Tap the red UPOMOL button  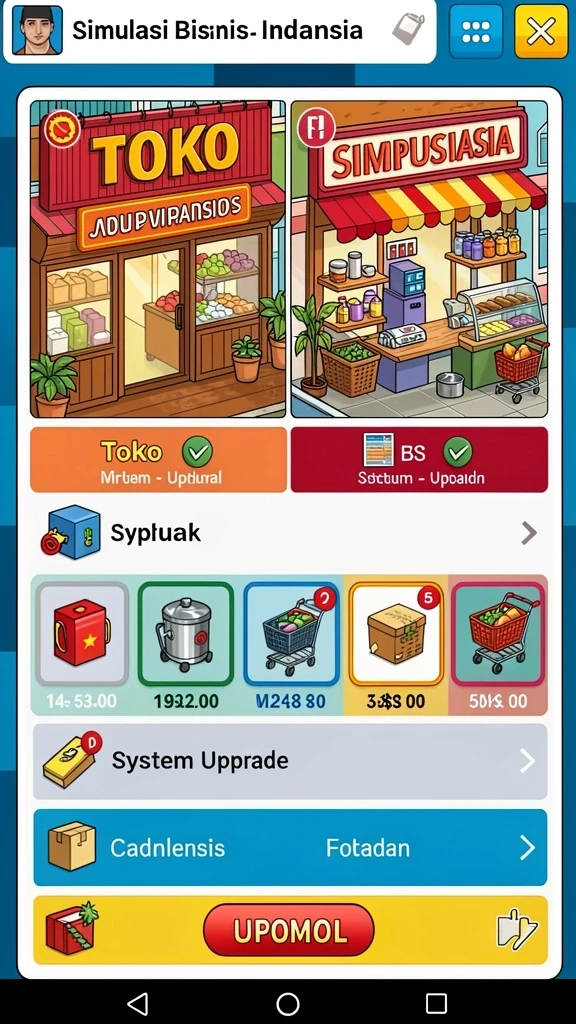tap(289, 930)
